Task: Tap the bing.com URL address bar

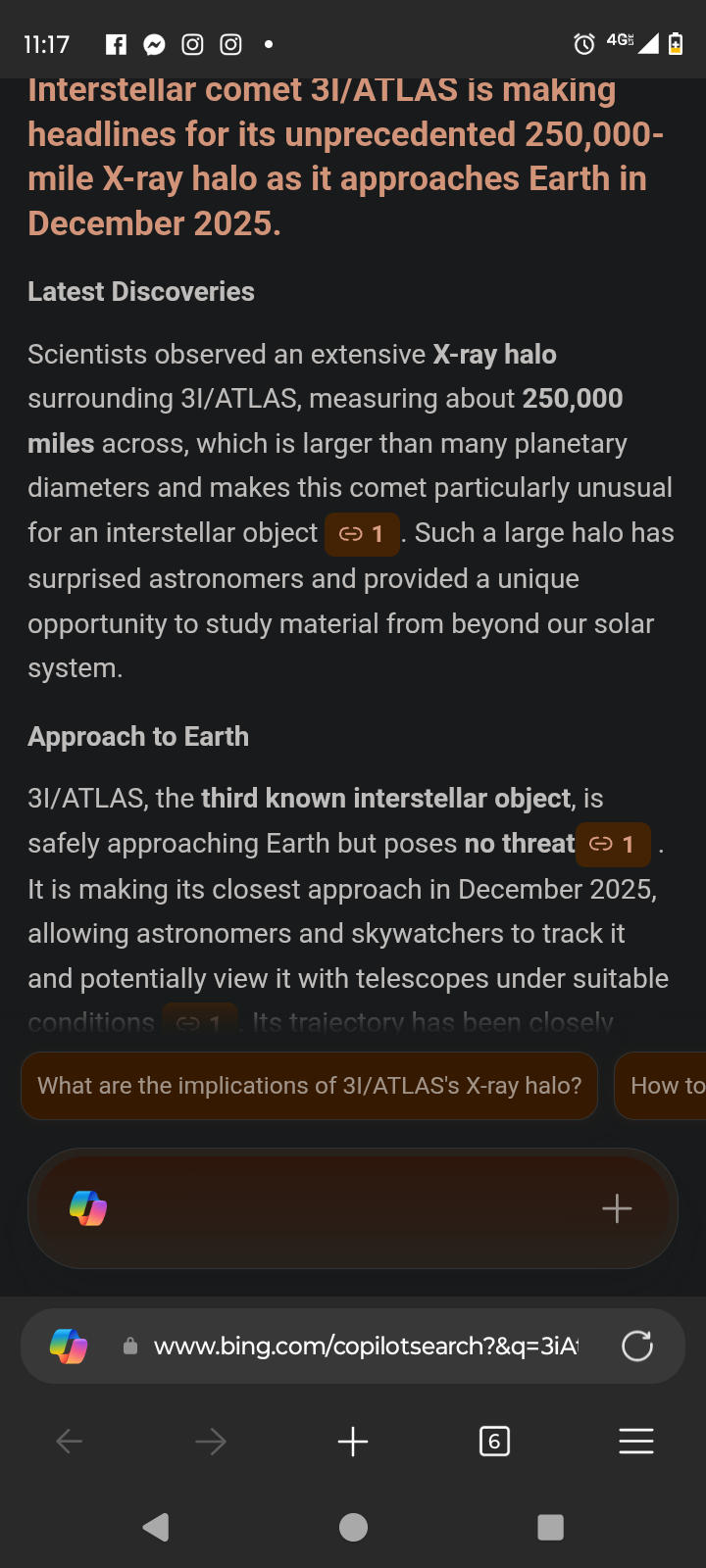Action: 365,1347
